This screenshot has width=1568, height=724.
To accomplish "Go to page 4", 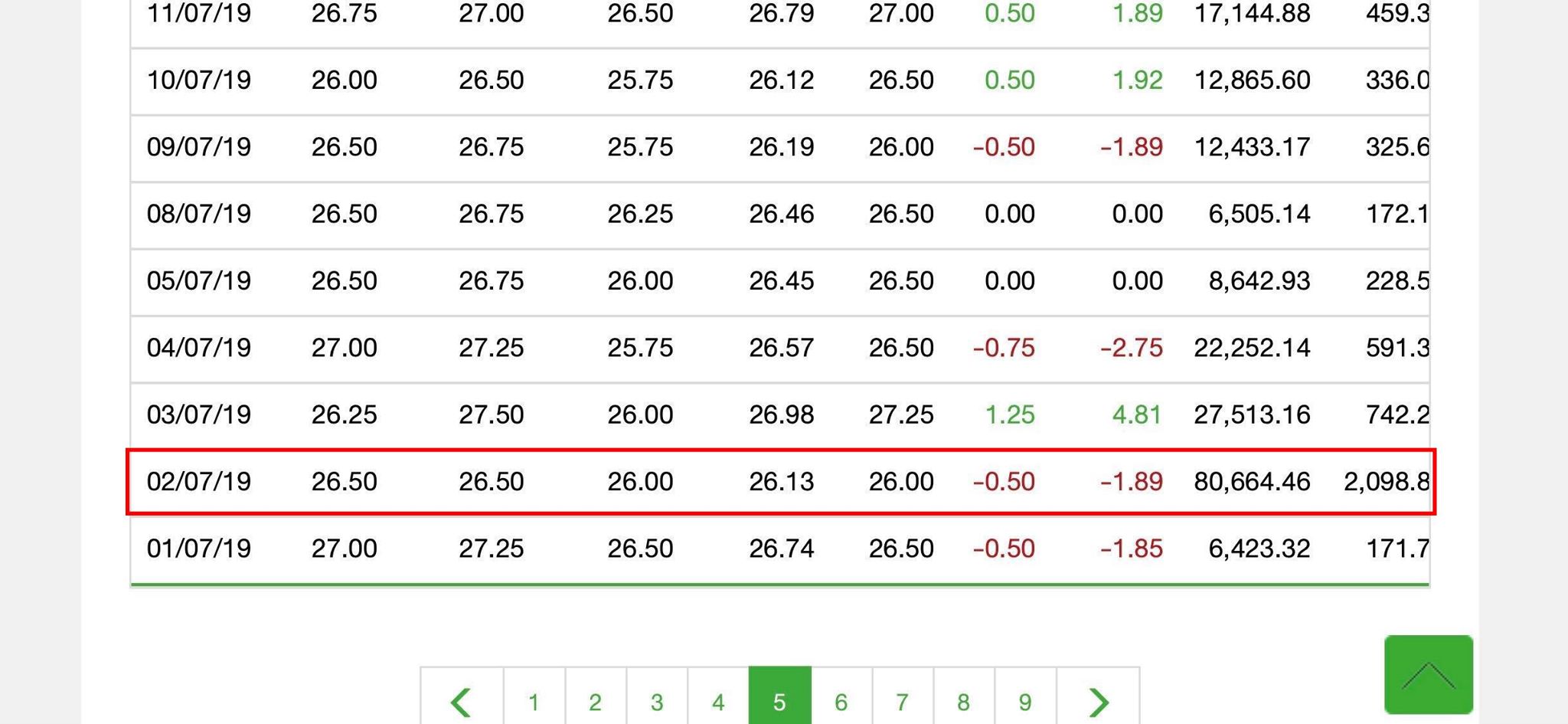I will coord(718,701).
